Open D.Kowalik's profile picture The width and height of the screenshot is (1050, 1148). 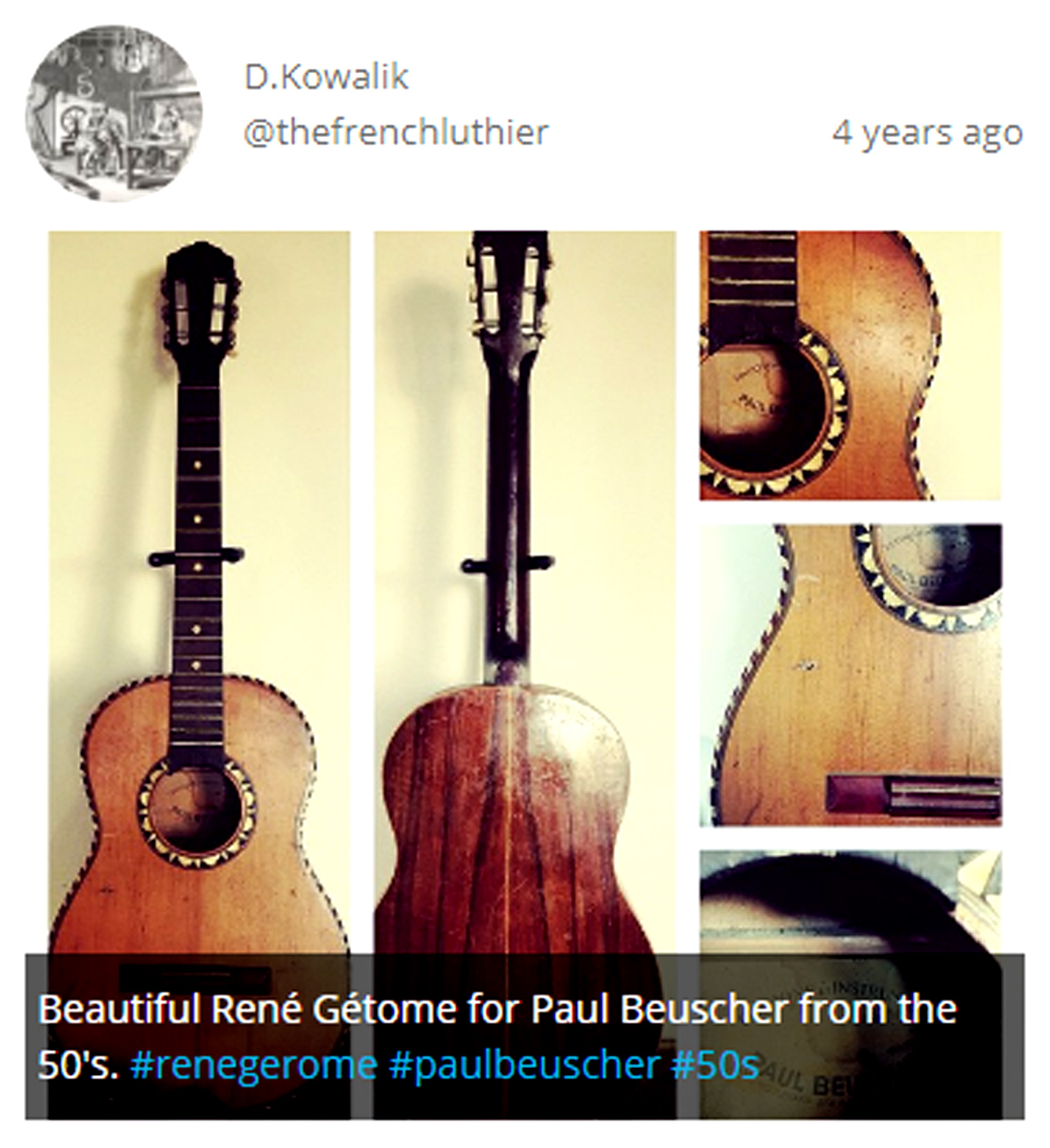point(113,113)
